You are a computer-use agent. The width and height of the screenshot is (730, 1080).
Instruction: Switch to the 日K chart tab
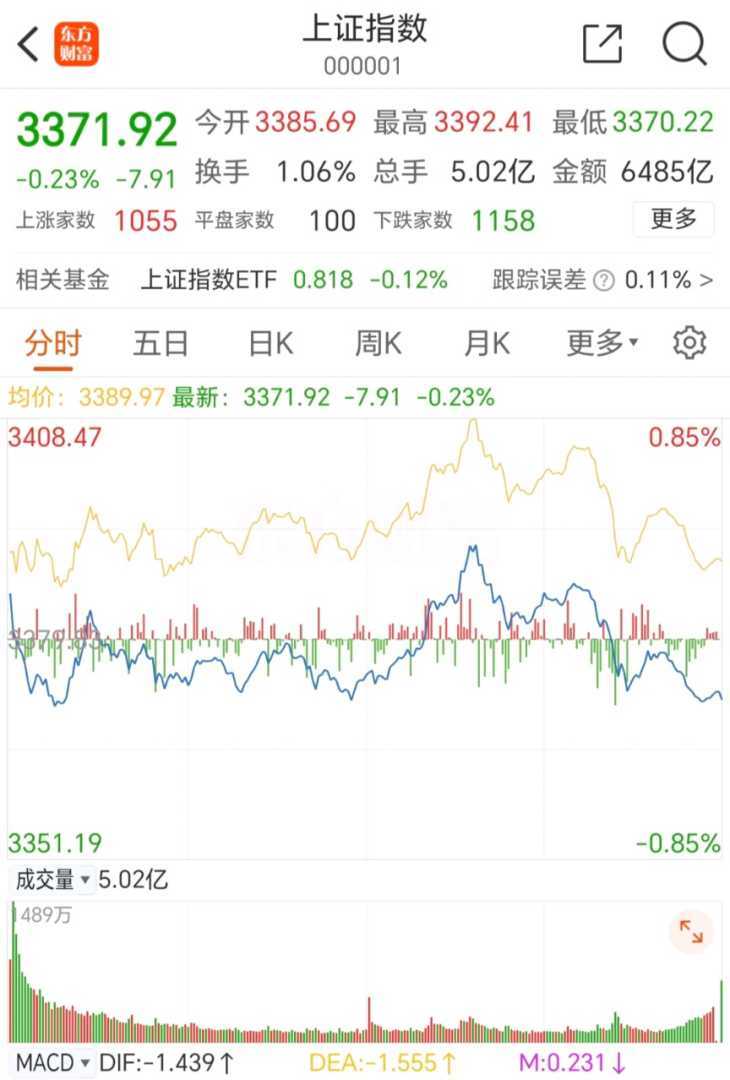[271, 344]
